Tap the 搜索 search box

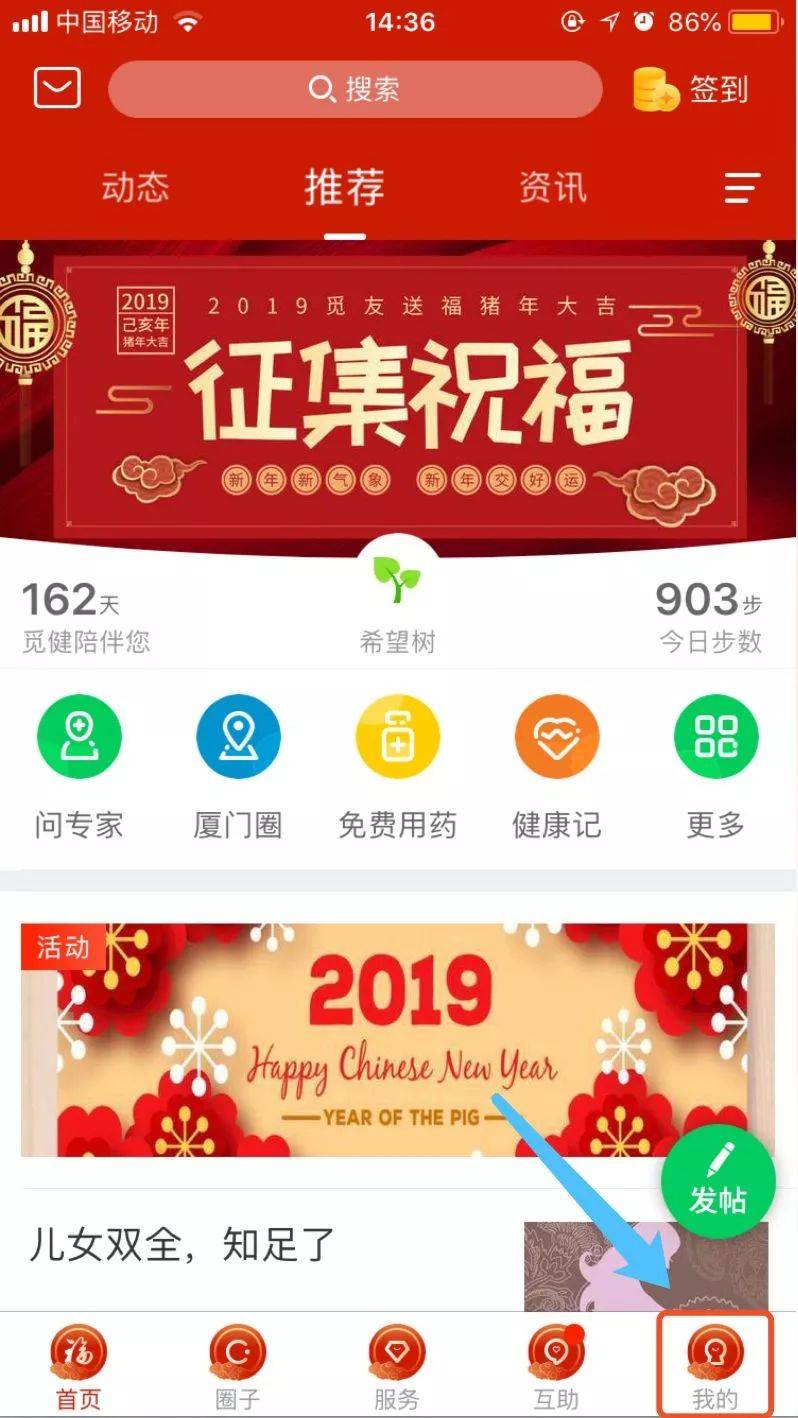tap(355, 90)
